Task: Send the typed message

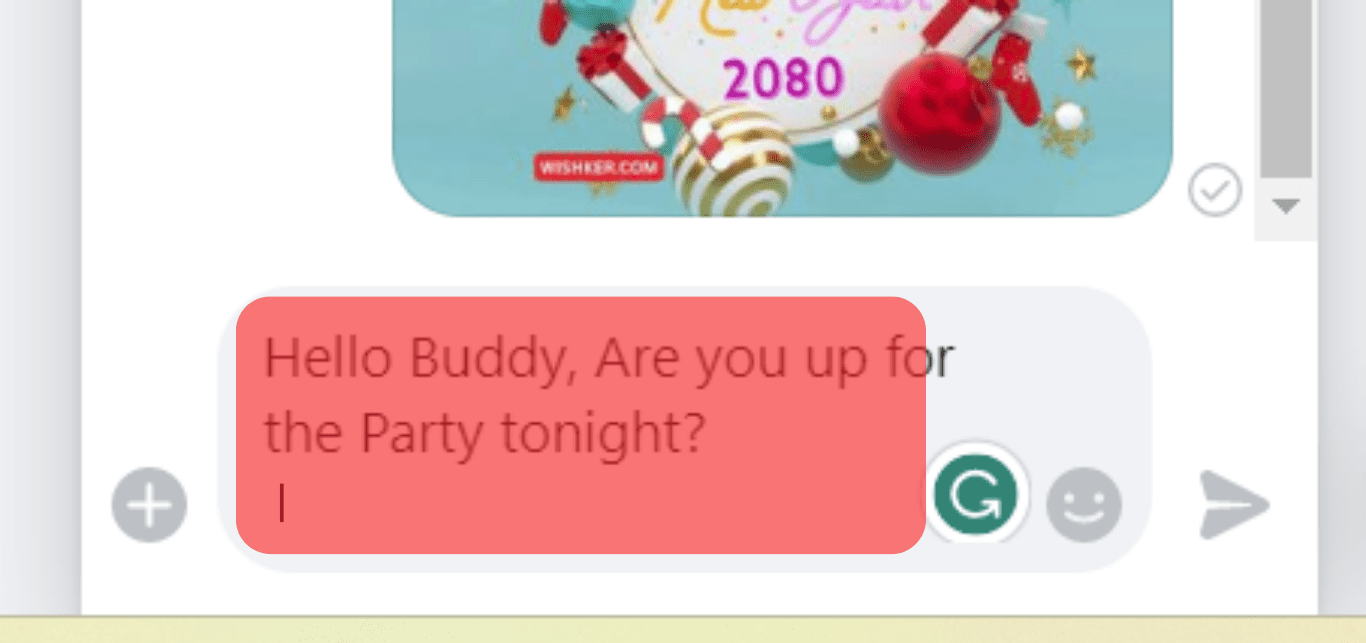Action: pyautogui.click(x=1235, y=505)
